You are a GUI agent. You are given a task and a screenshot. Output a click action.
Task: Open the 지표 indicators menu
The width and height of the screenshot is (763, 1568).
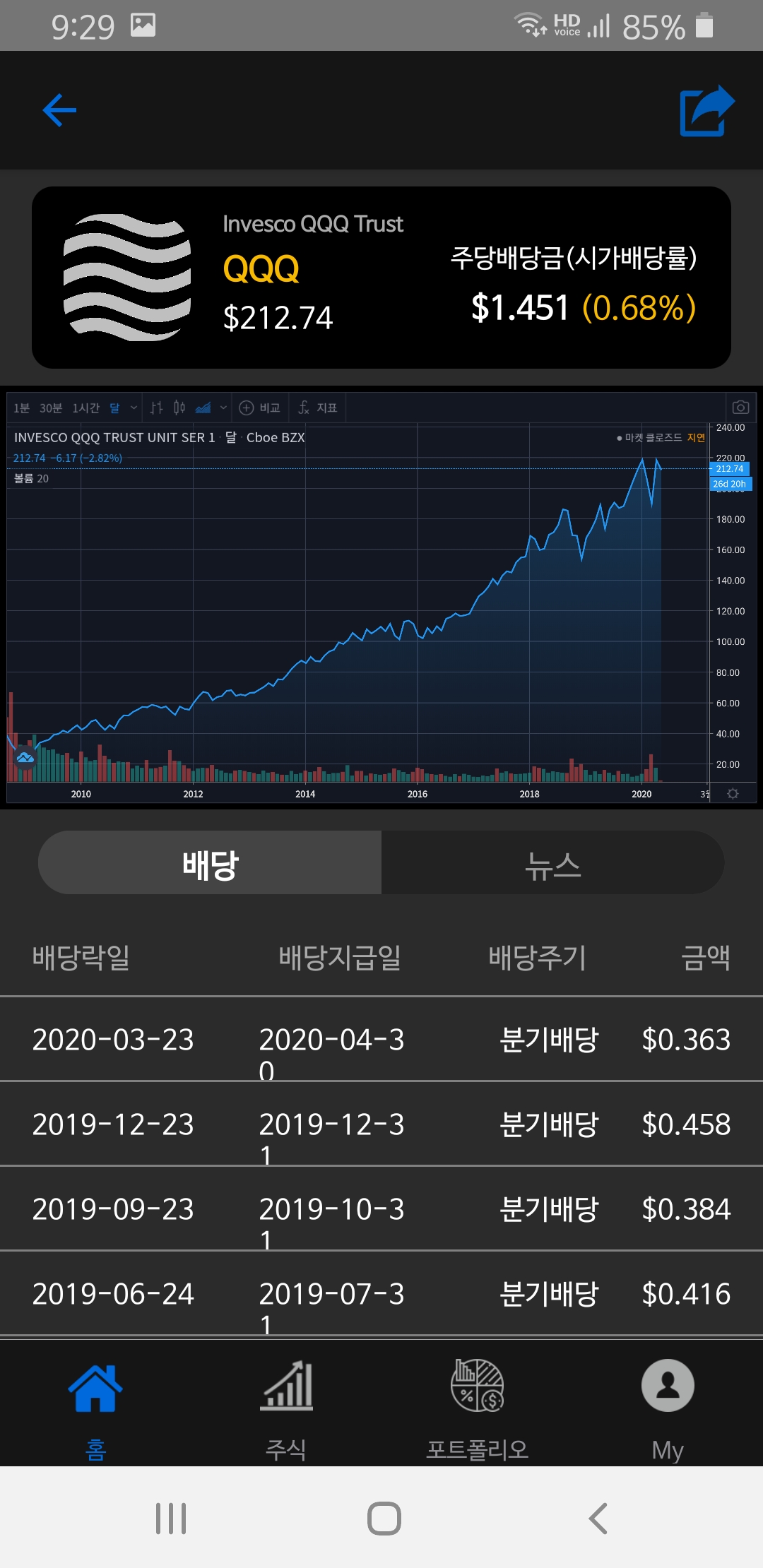tap(318, 408)
